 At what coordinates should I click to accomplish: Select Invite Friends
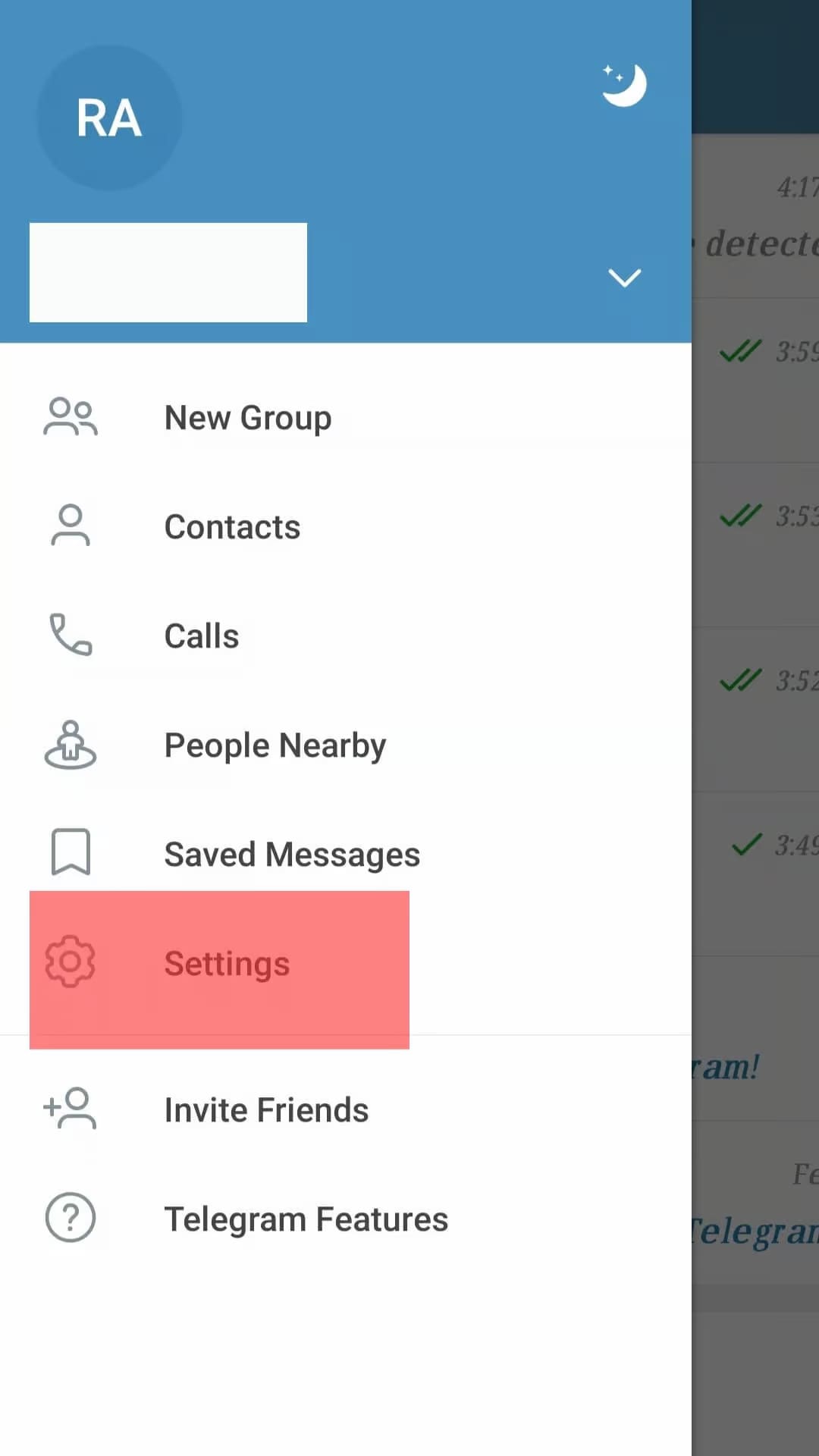pos(346,1110)
